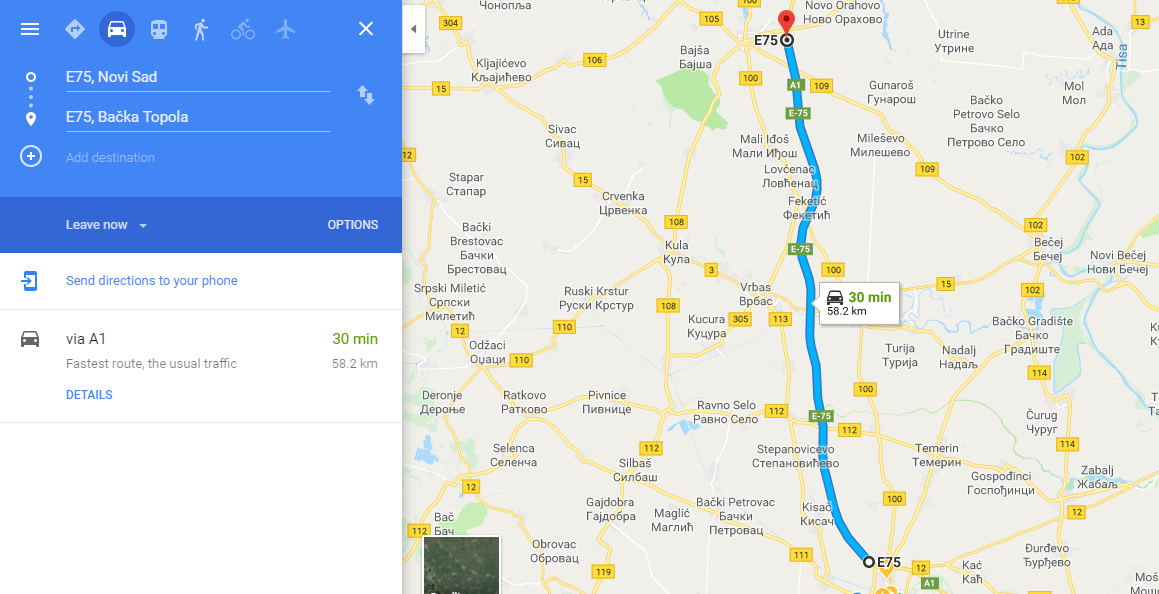Close the directions panel
This screenshot has width=1159, height=594.
click(x=366, y=29)
